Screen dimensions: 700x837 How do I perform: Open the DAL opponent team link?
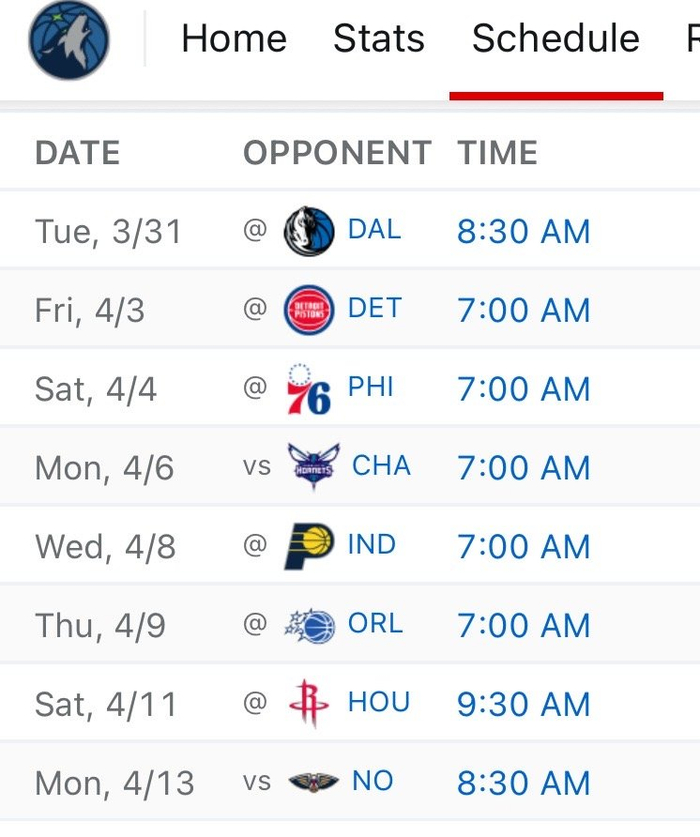pyautogui.click(x=374, y=230)
